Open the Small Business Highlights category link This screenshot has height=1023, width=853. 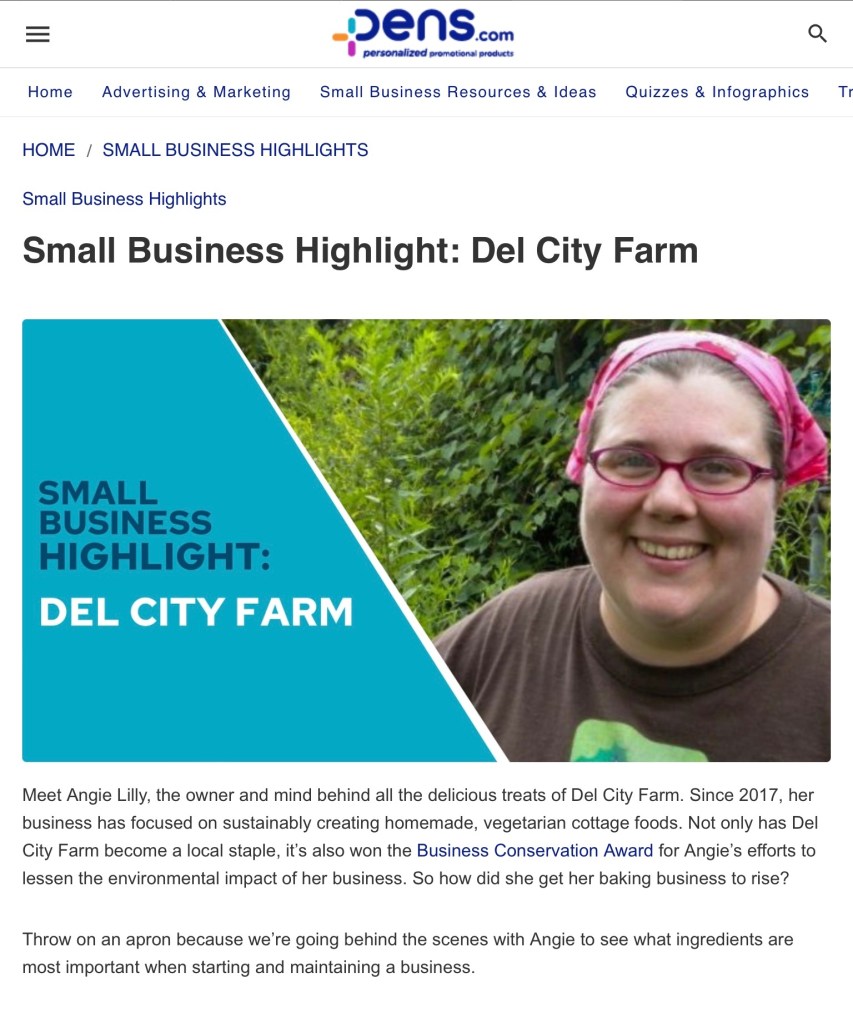tap(124, 199)
